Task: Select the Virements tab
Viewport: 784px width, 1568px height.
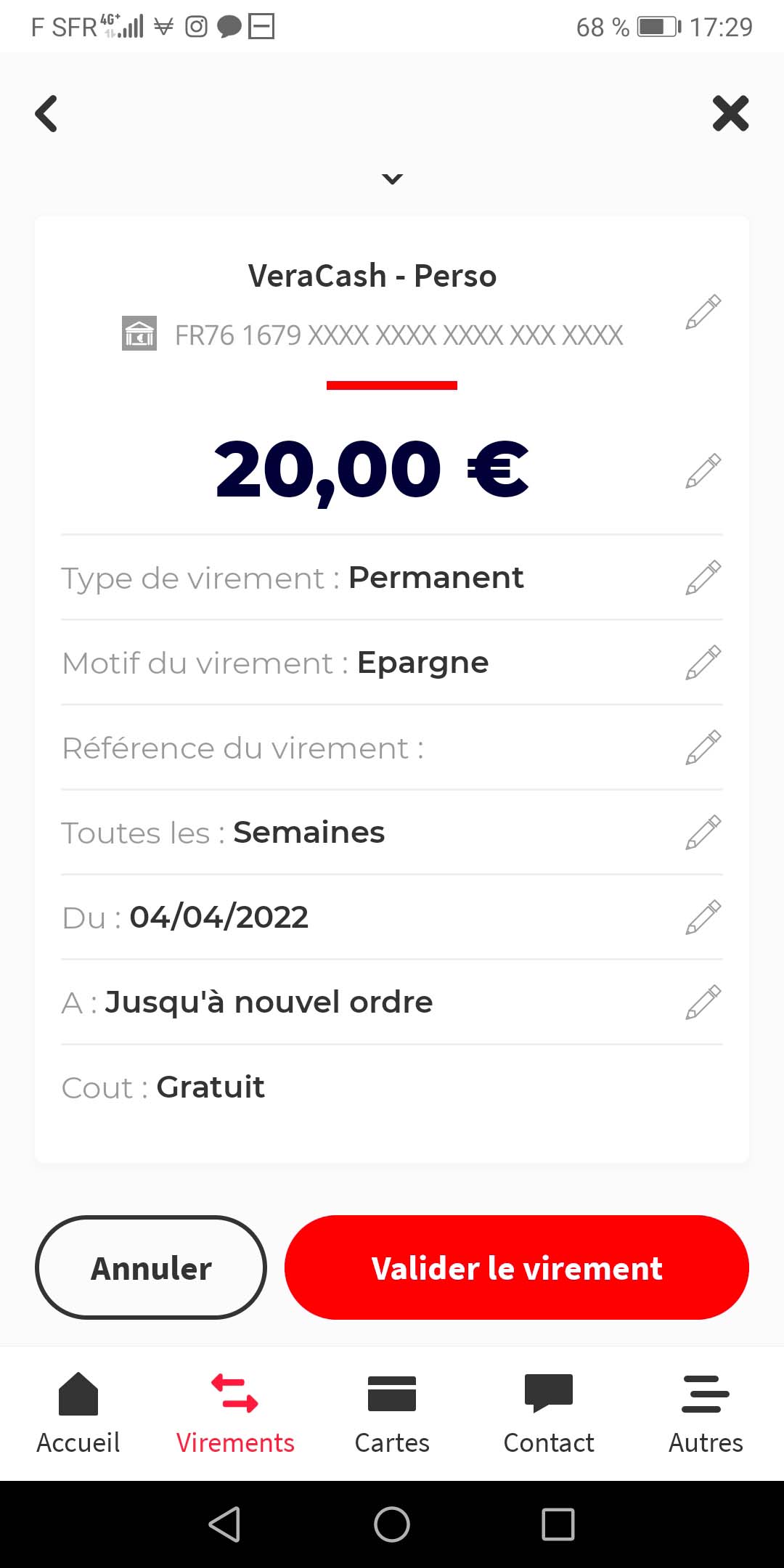Action: click(x=235, y=1413)
